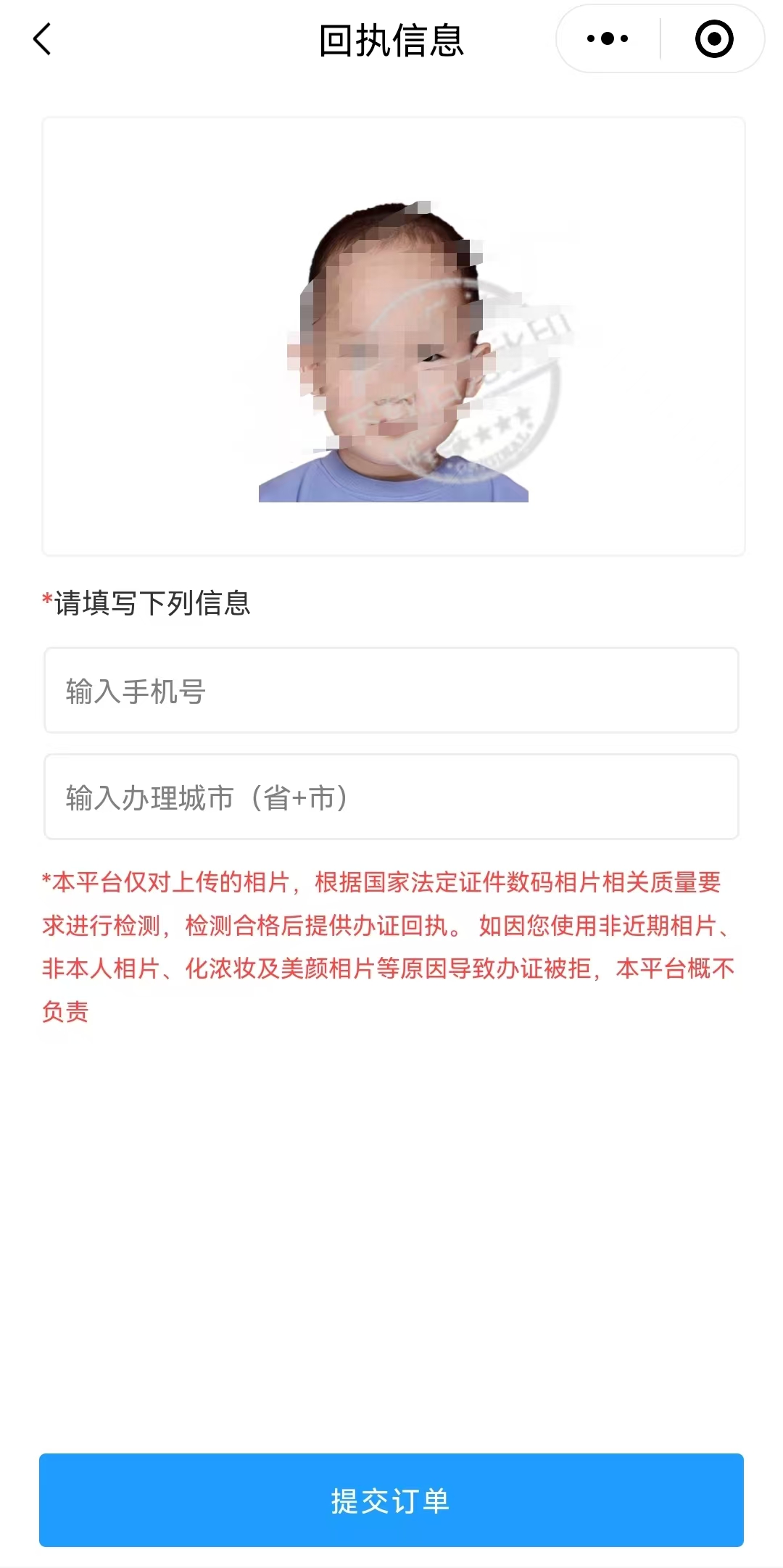Close the mini program with the circle icon
The height and width of the screenshot is (1568, 783).
pyautogui.click(x=714, y=39)
